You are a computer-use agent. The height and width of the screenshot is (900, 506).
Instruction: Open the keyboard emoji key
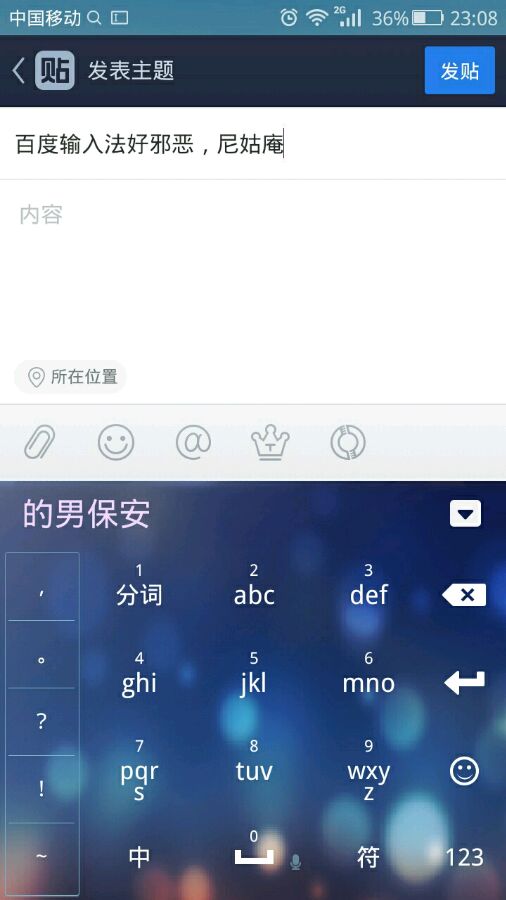tap(464, 771)
